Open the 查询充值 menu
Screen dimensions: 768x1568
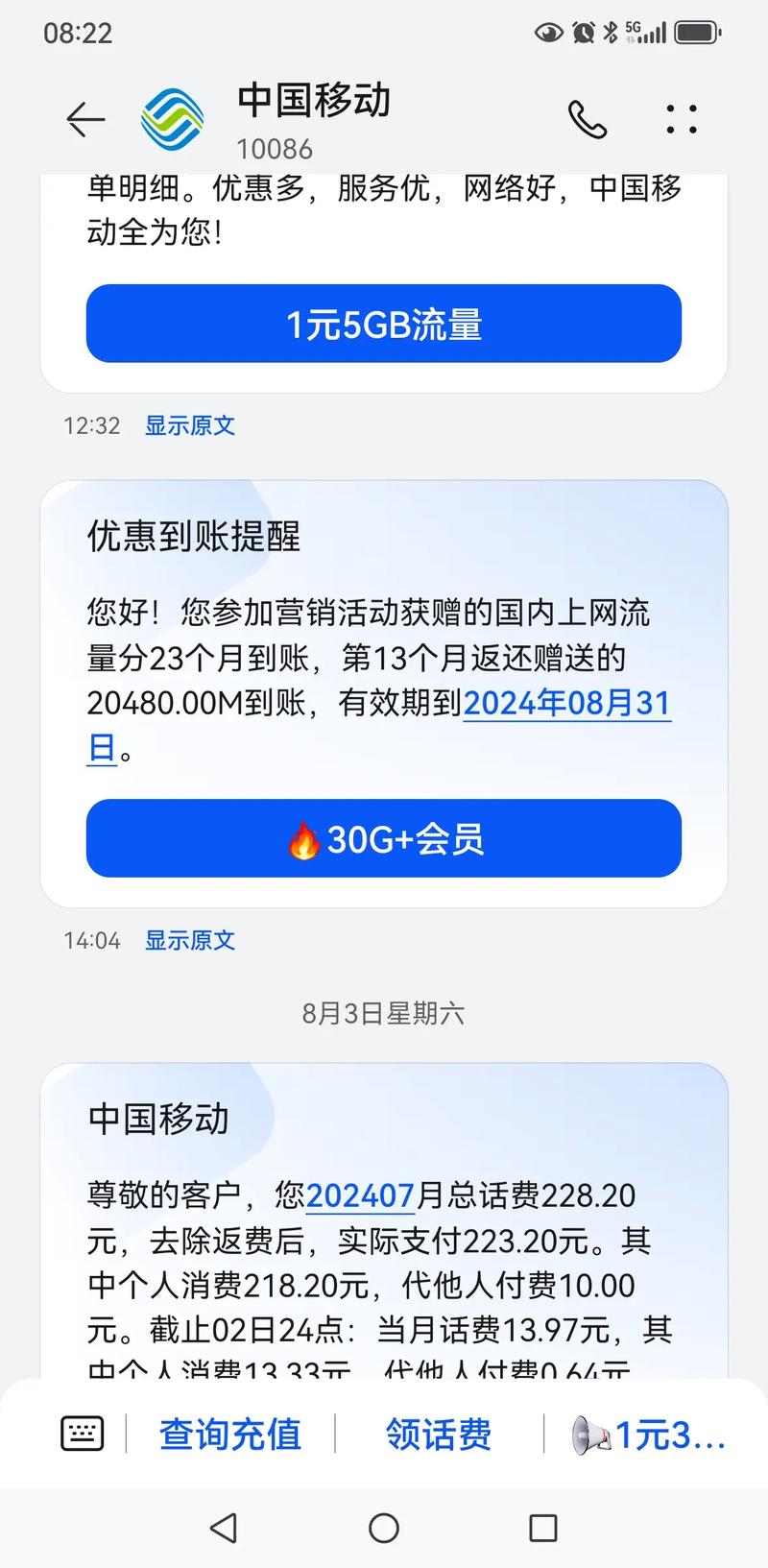pos(230,1435)
